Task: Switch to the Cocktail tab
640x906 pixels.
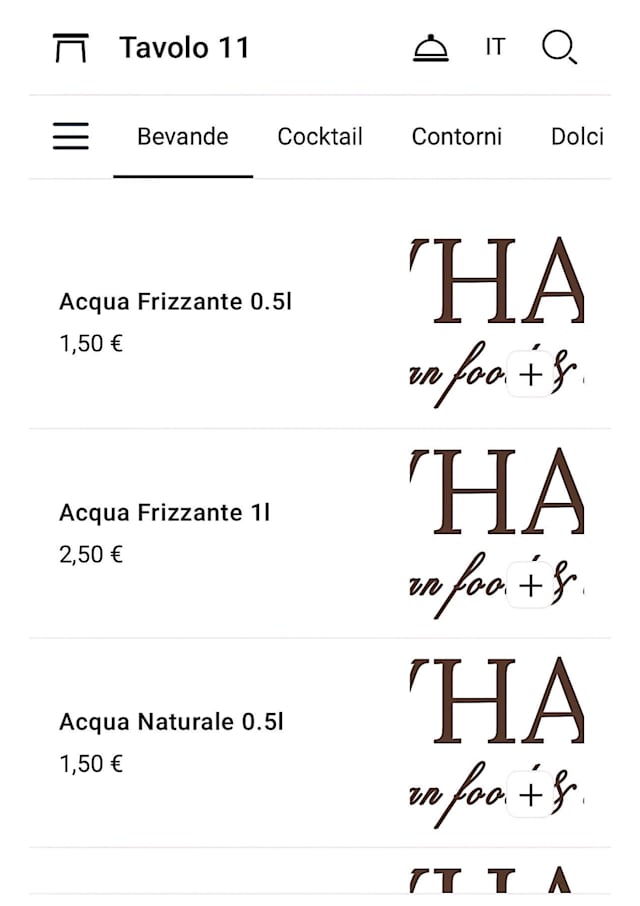Action: pyautogui.click(x=320, y=137)
